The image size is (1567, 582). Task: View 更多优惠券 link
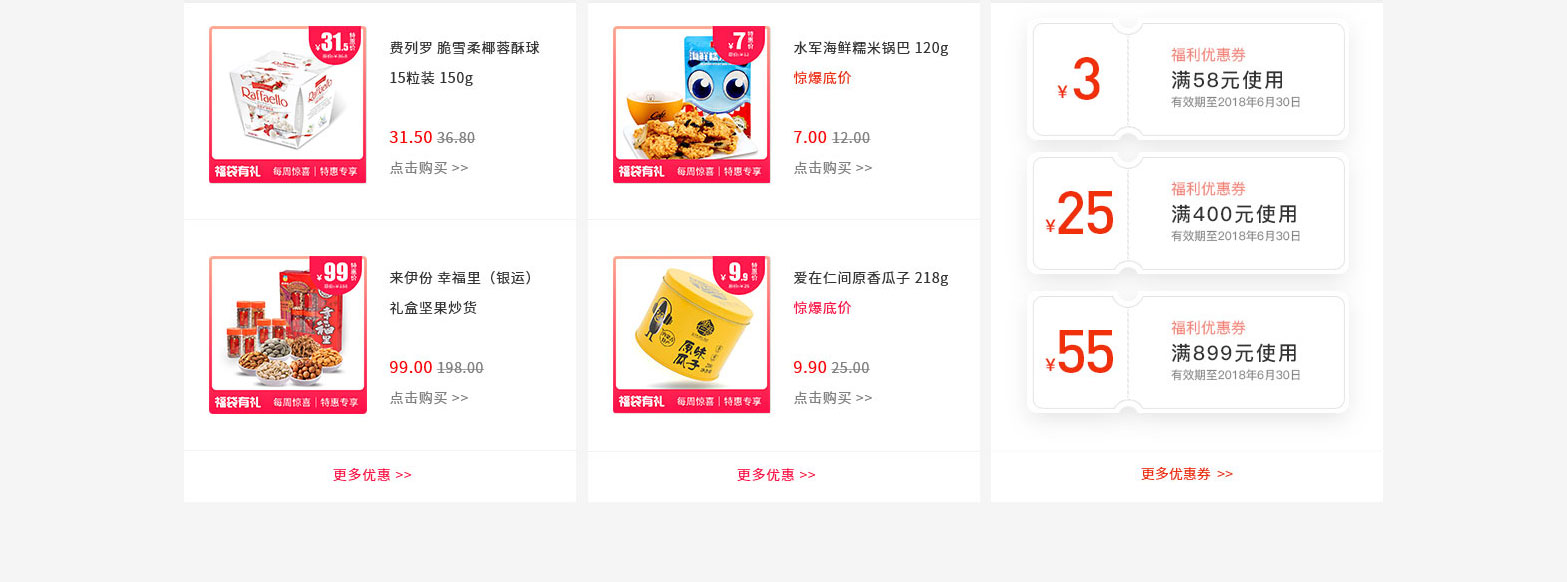pyautogui.click(x=1186, y=474)
